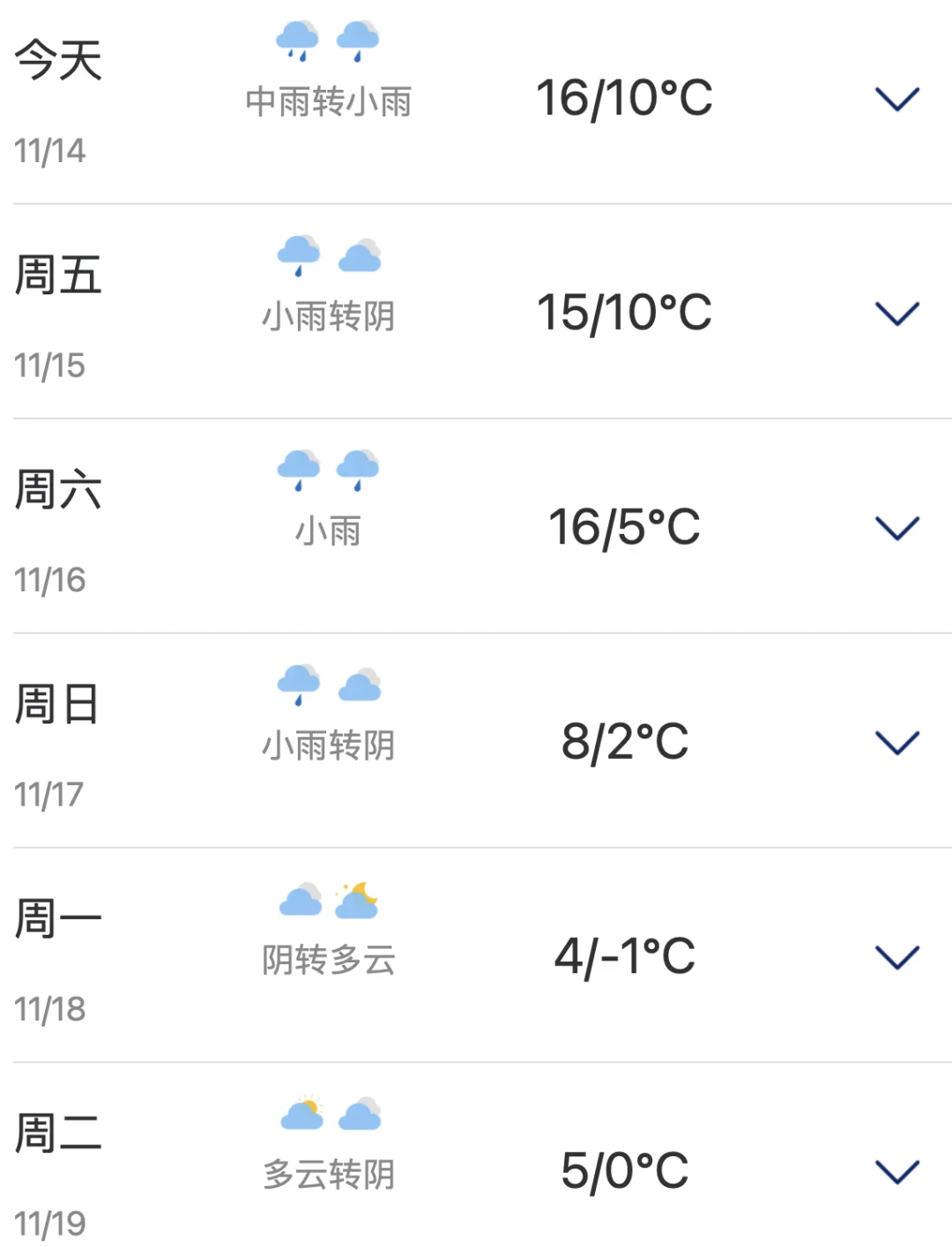Show details for 周六 11/16
This screenshot has width=952, height=1247.
point(896,528)
